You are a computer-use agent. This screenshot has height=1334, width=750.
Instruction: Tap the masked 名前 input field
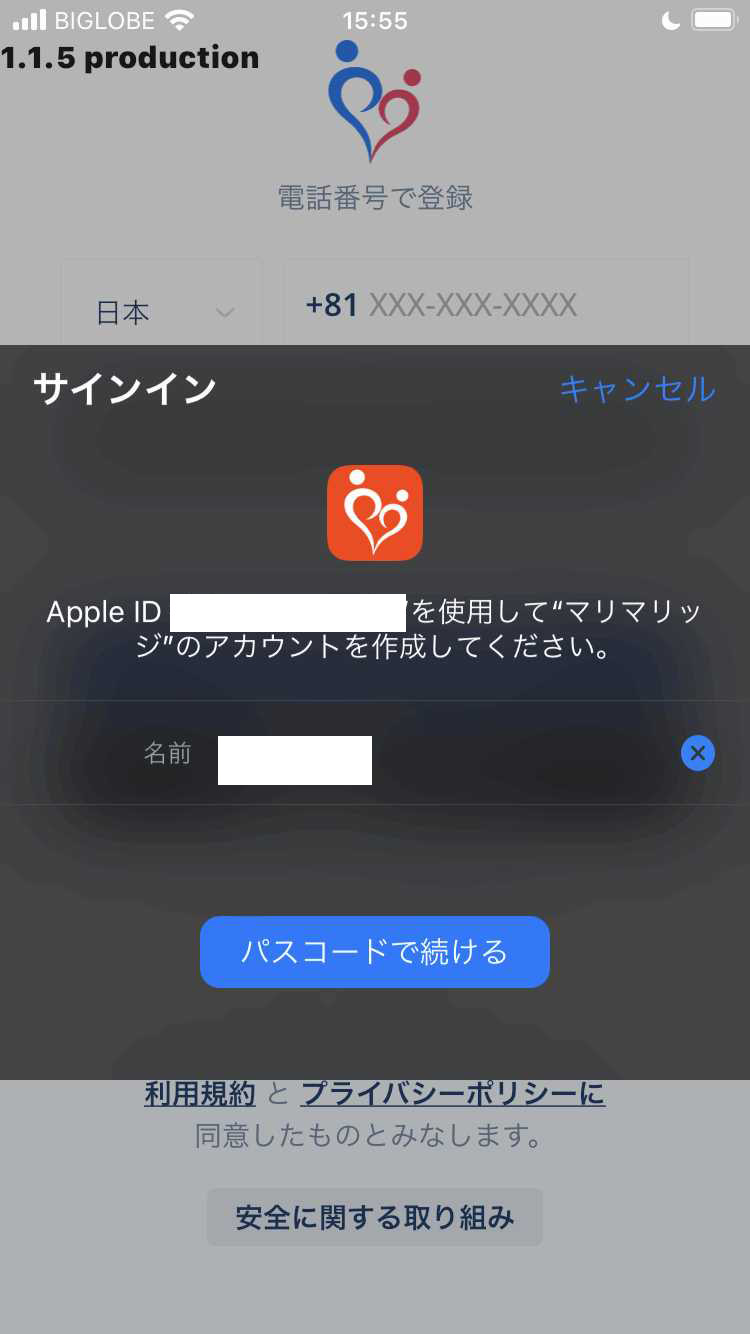pyautogui.click(x=294, y=759)
